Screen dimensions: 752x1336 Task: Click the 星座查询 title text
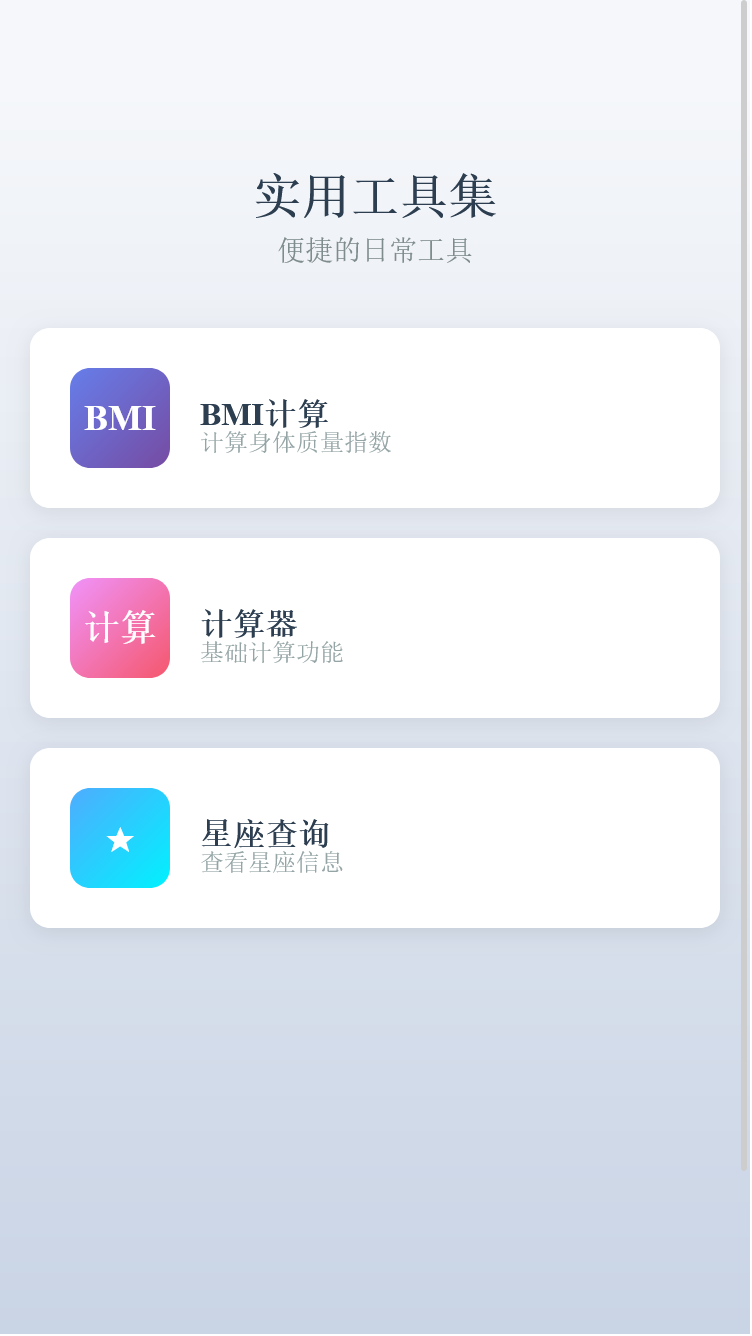coord(266,834)
